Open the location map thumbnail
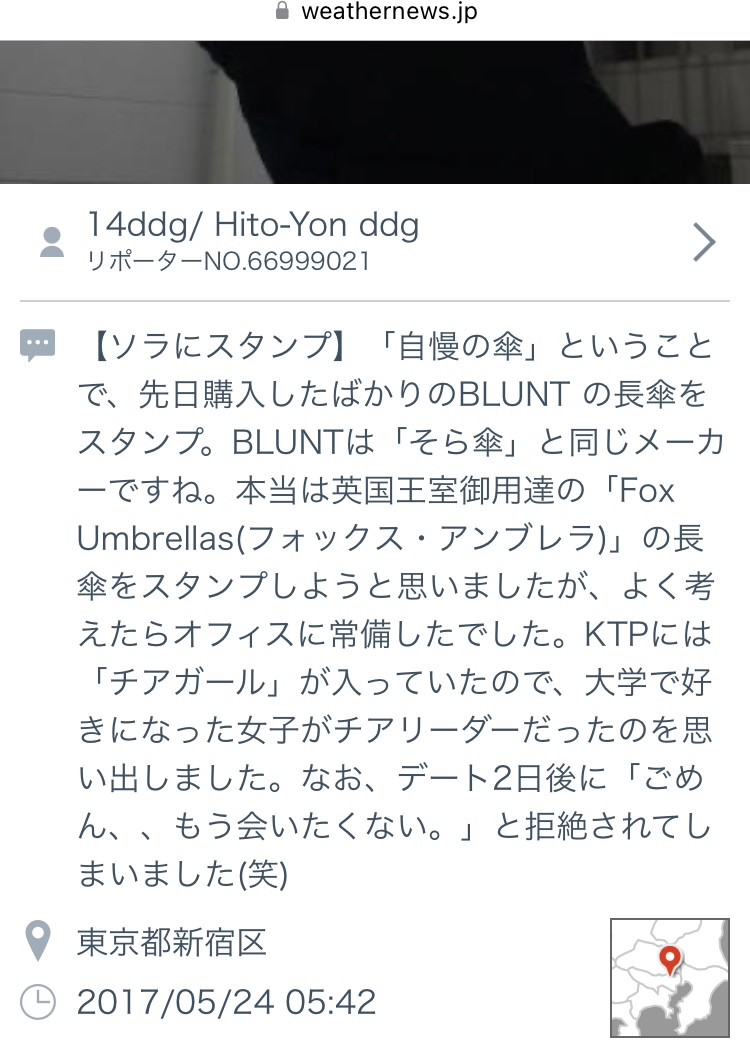Screen dimensions: 750x1051 [x=669, y=976]
